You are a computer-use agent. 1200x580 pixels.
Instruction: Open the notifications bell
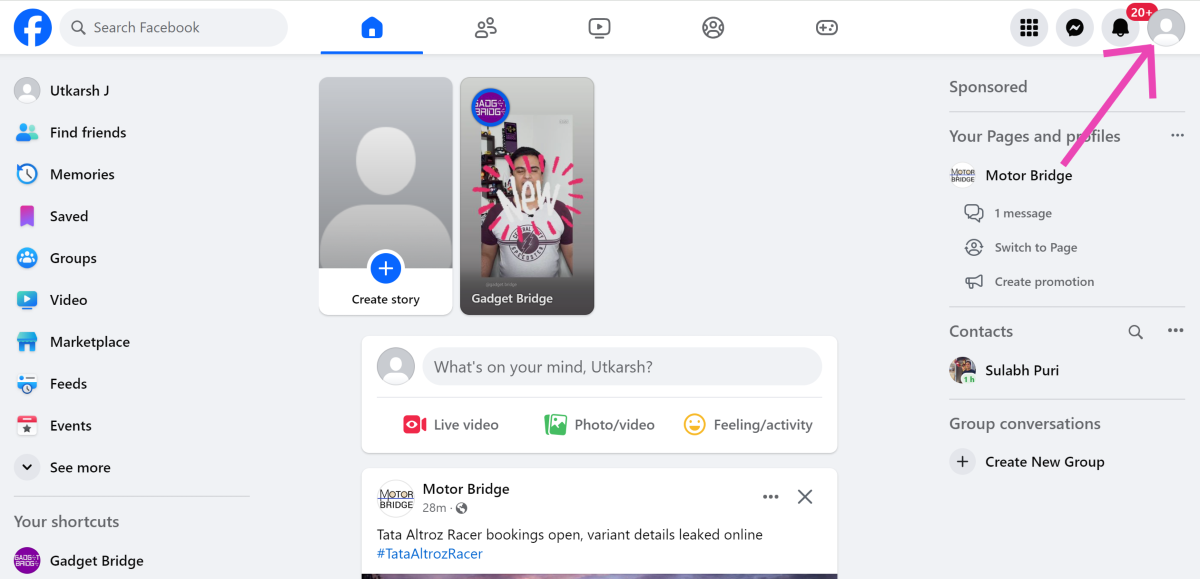pos(1120,28)
